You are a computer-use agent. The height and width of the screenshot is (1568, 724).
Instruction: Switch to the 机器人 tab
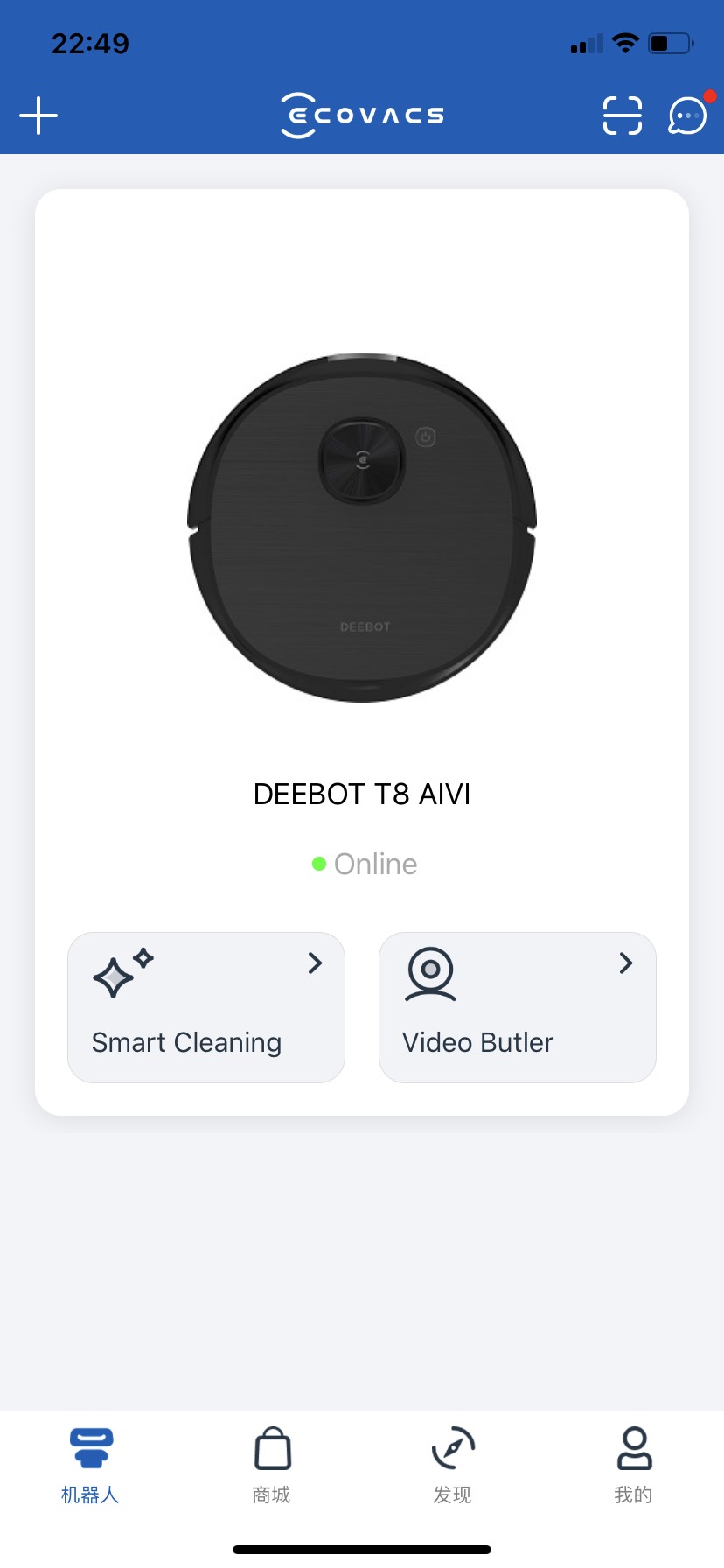pos(90,1465)
